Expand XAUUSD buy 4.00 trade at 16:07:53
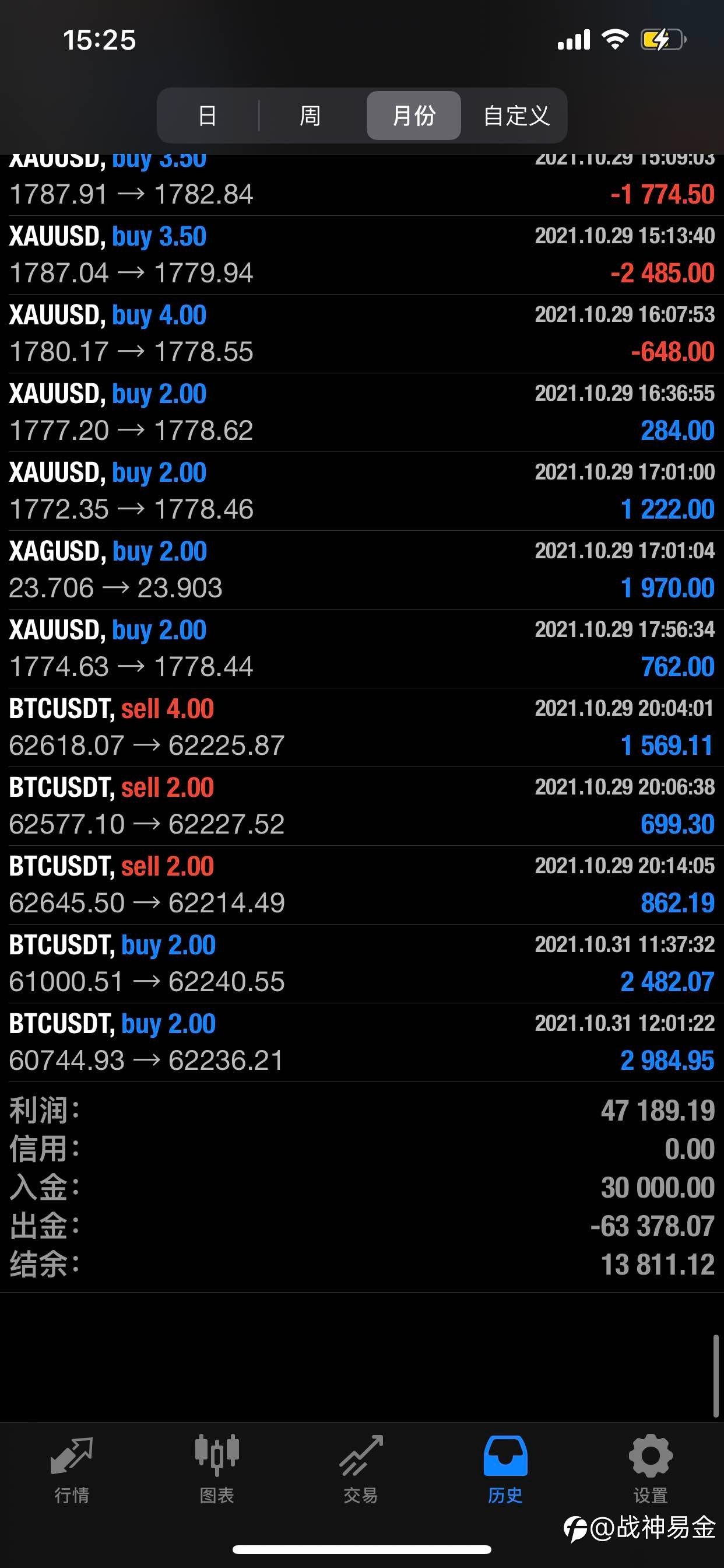This screenshot has width=724, height=1568. 362,334
